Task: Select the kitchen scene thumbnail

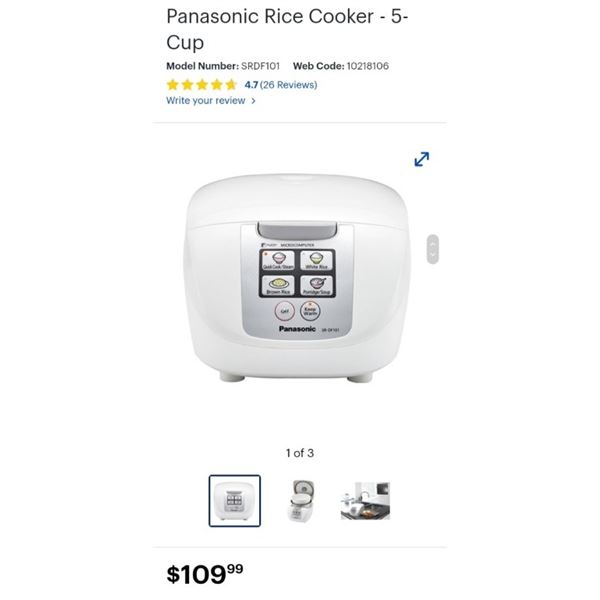Action: 364,500
